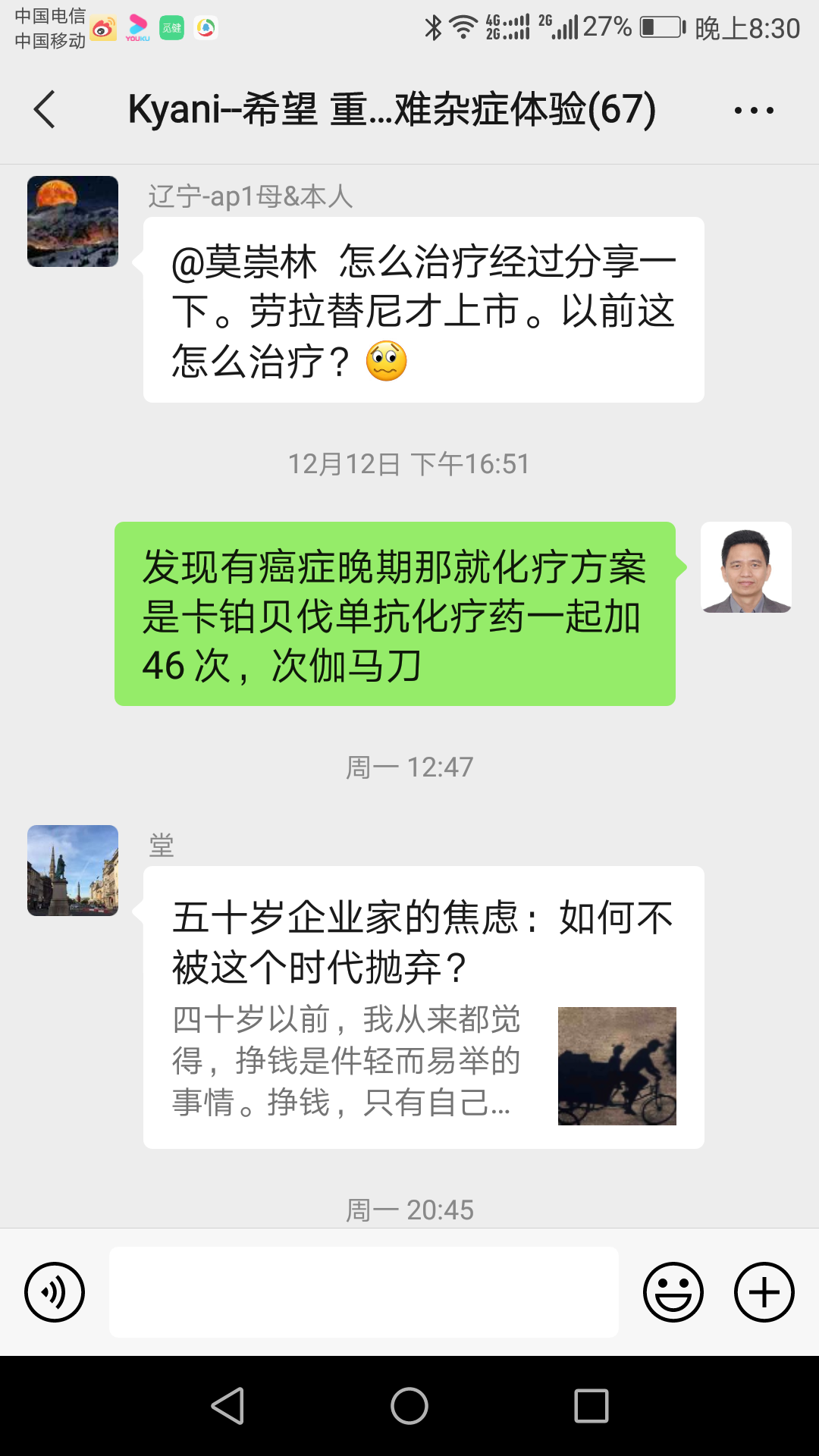Tap the Youku icon in status bar

(x=137, y=25)
